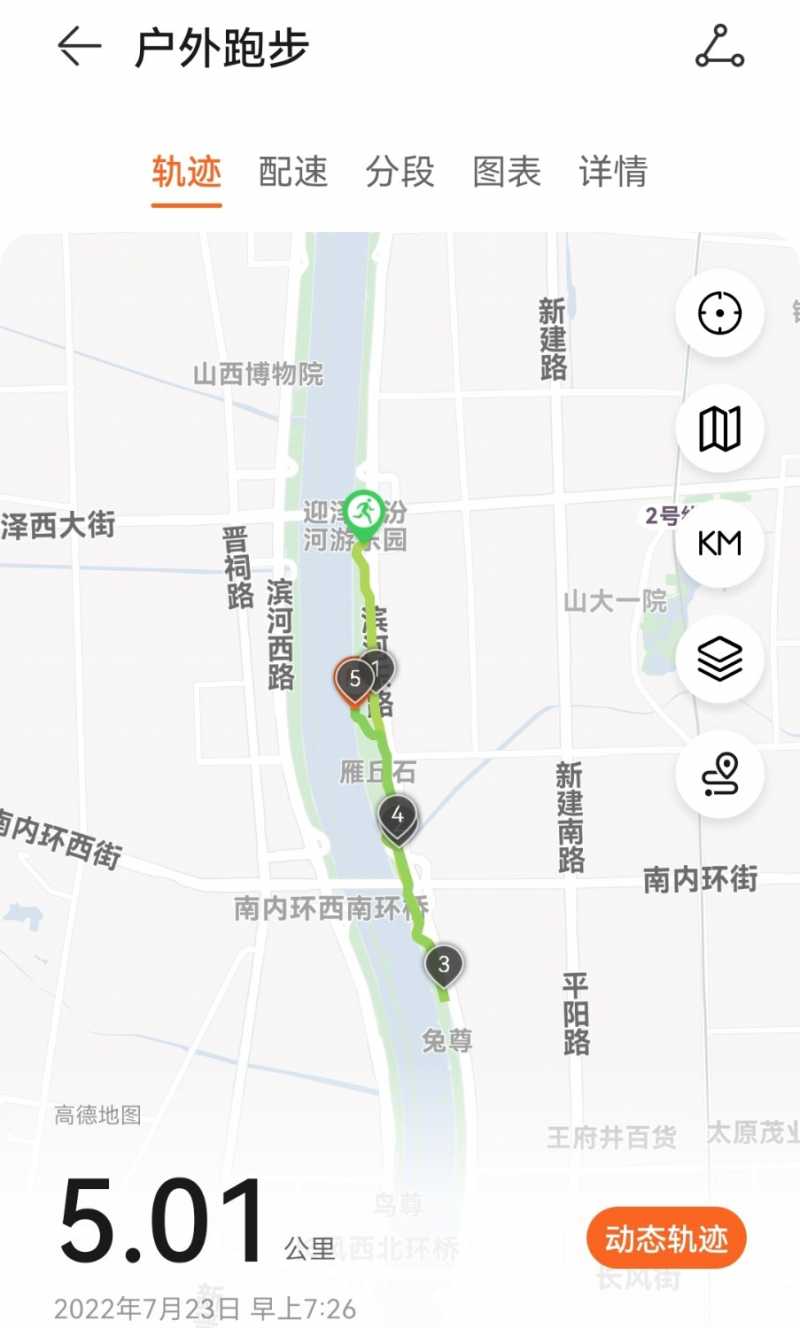
Task: Tap the locate-position icon on the map
Action: pyautogui.click(x=719, y=314)
